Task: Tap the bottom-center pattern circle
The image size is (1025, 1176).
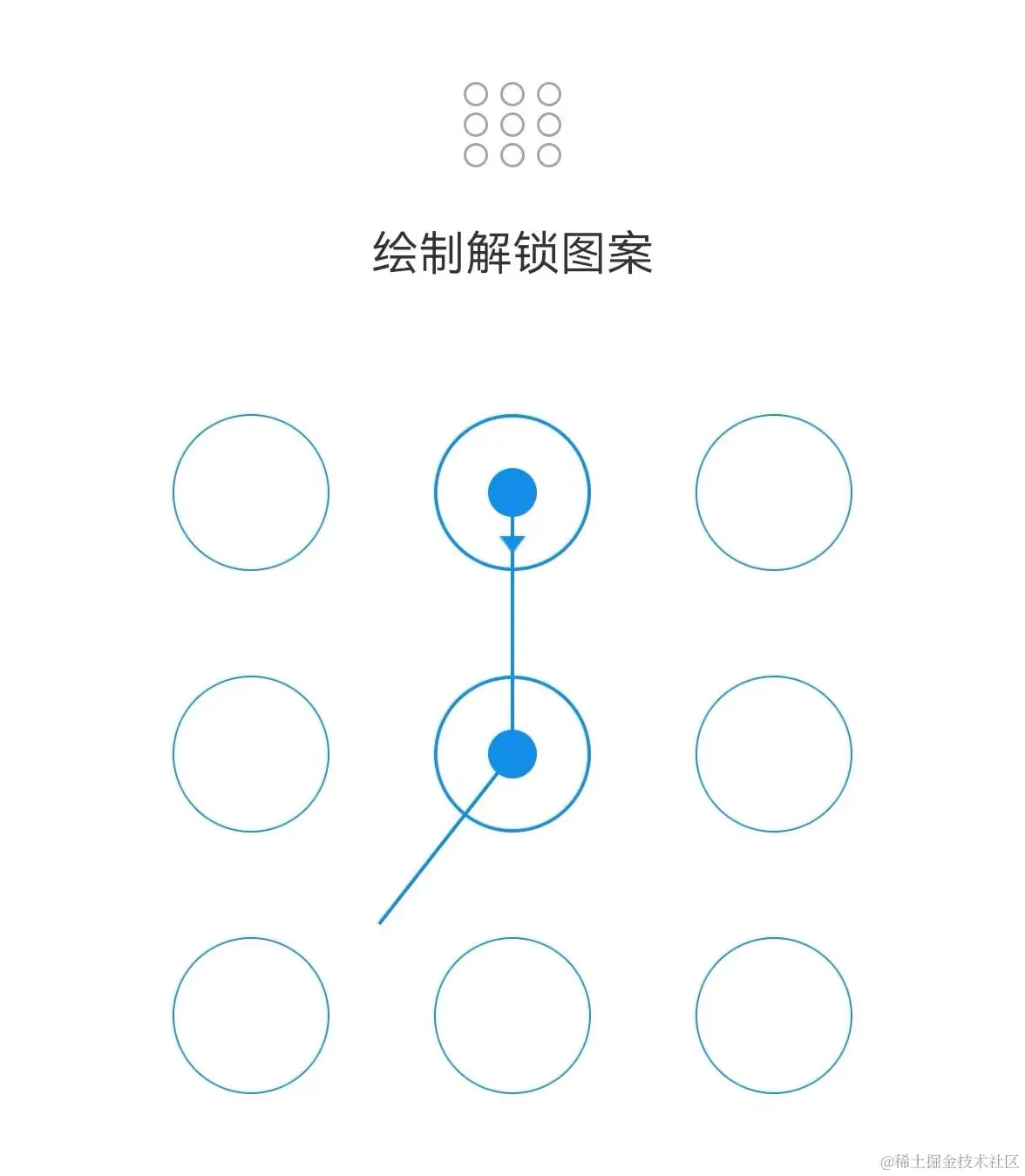Action: (x=512, y=1016)
